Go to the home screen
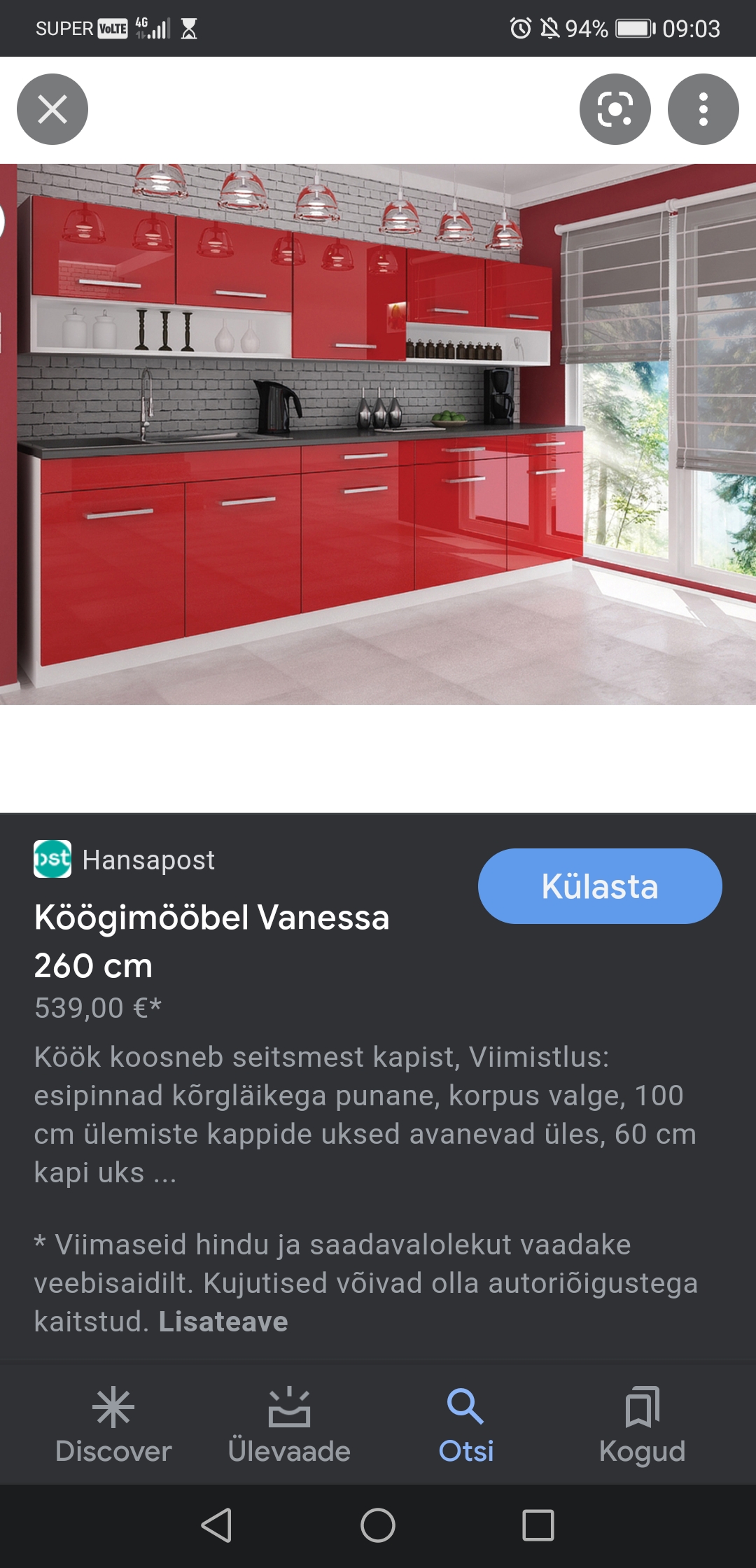Screen dimensions: 756x1568 tap(378, 1525)
